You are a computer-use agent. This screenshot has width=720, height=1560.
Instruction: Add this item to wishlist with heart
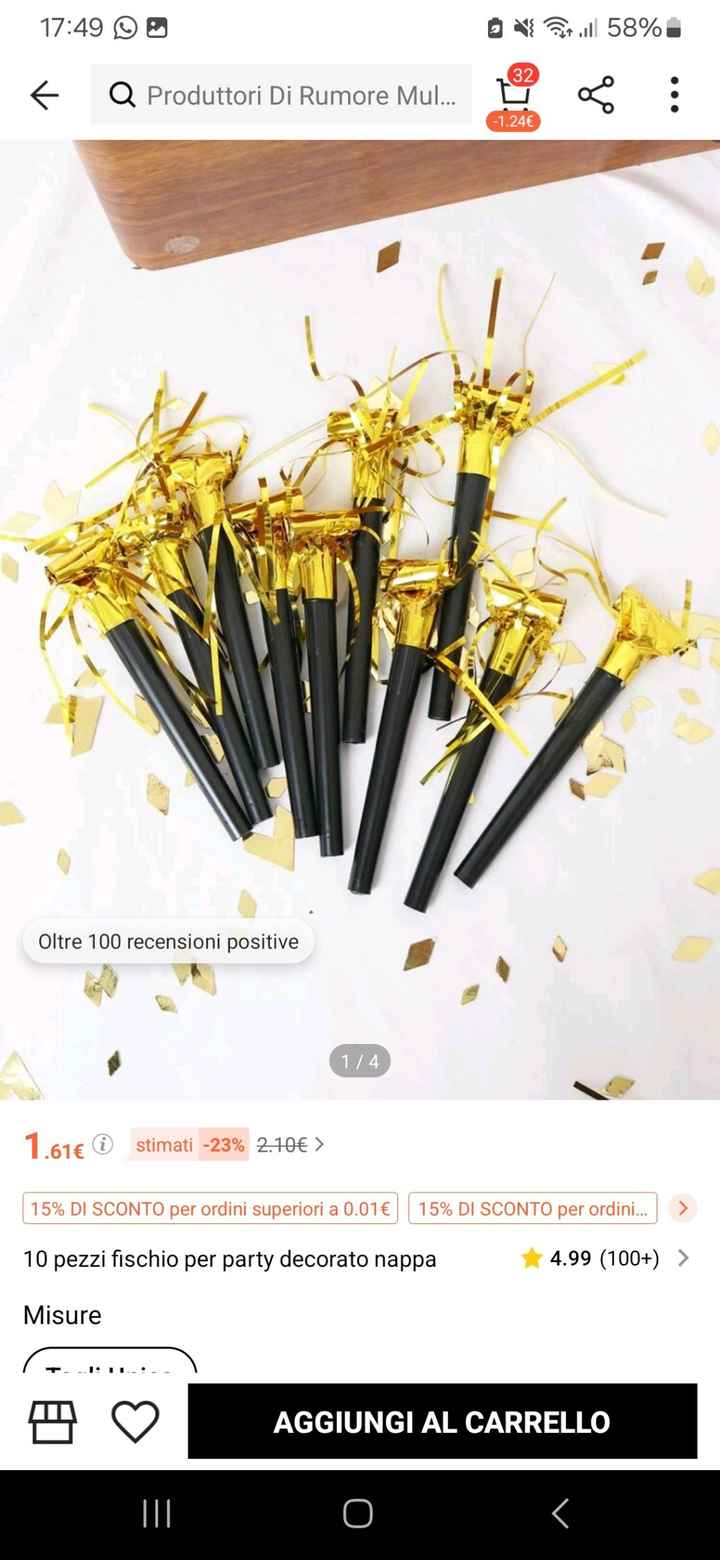click(x=135, y=1421)
